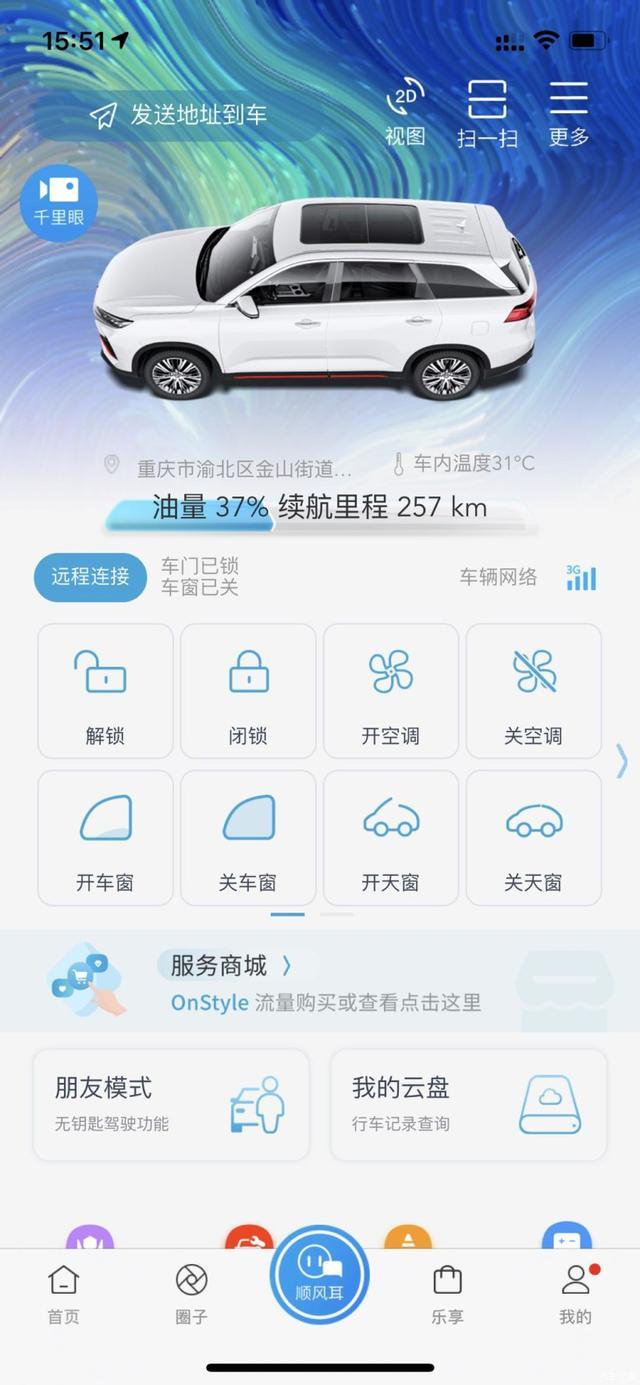This screenshot has width=640, height=1385.
Task: Go to the 我的 tab
Action: click(575, 1294)
